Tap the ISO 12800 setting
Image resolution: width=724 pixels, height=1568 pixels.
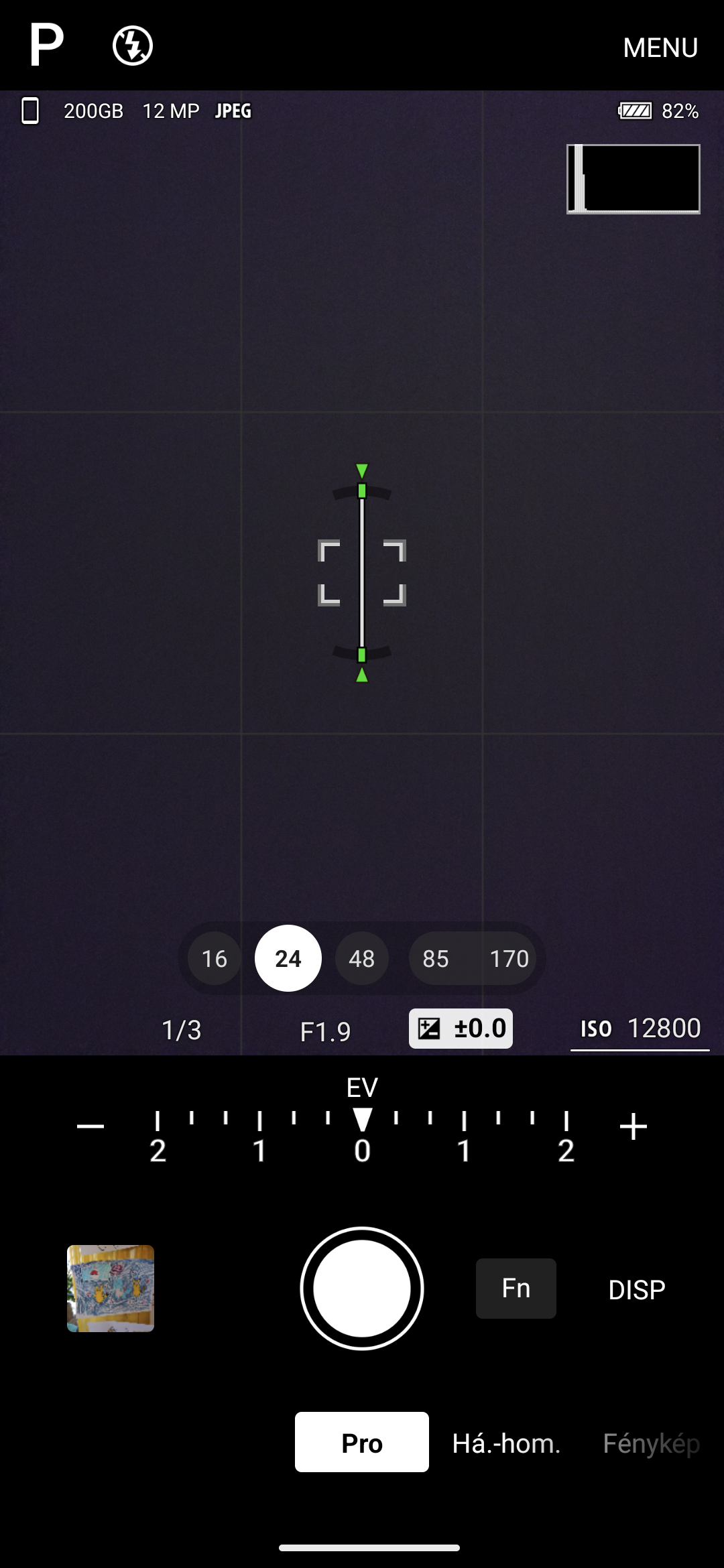point(640,1029)
